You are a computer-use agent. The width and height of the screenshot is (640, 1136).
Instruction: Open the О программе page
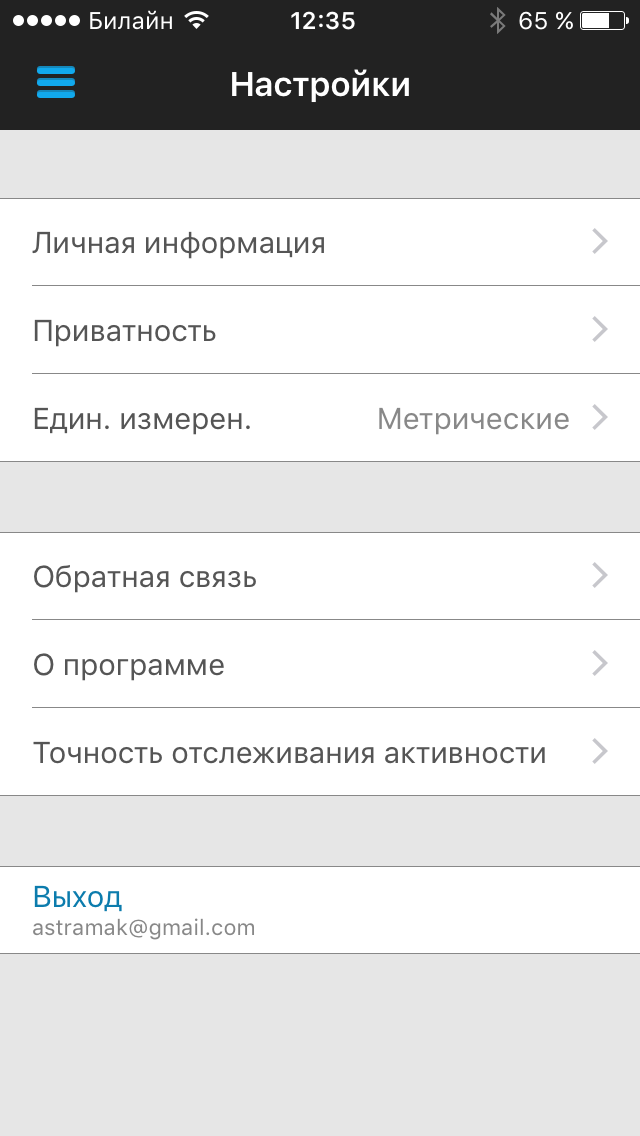[320, 664]
